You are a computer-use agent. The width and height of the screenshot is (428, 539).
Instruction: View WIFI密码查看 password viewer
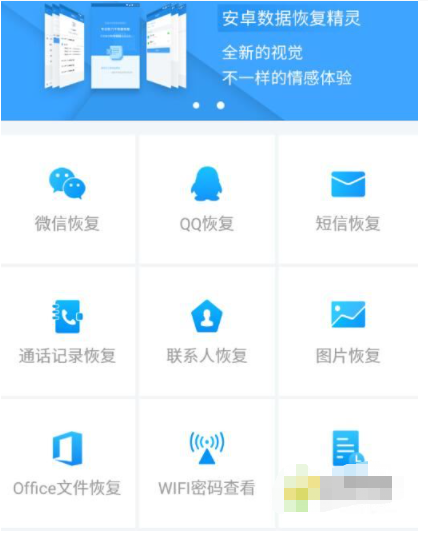point(207,463)
